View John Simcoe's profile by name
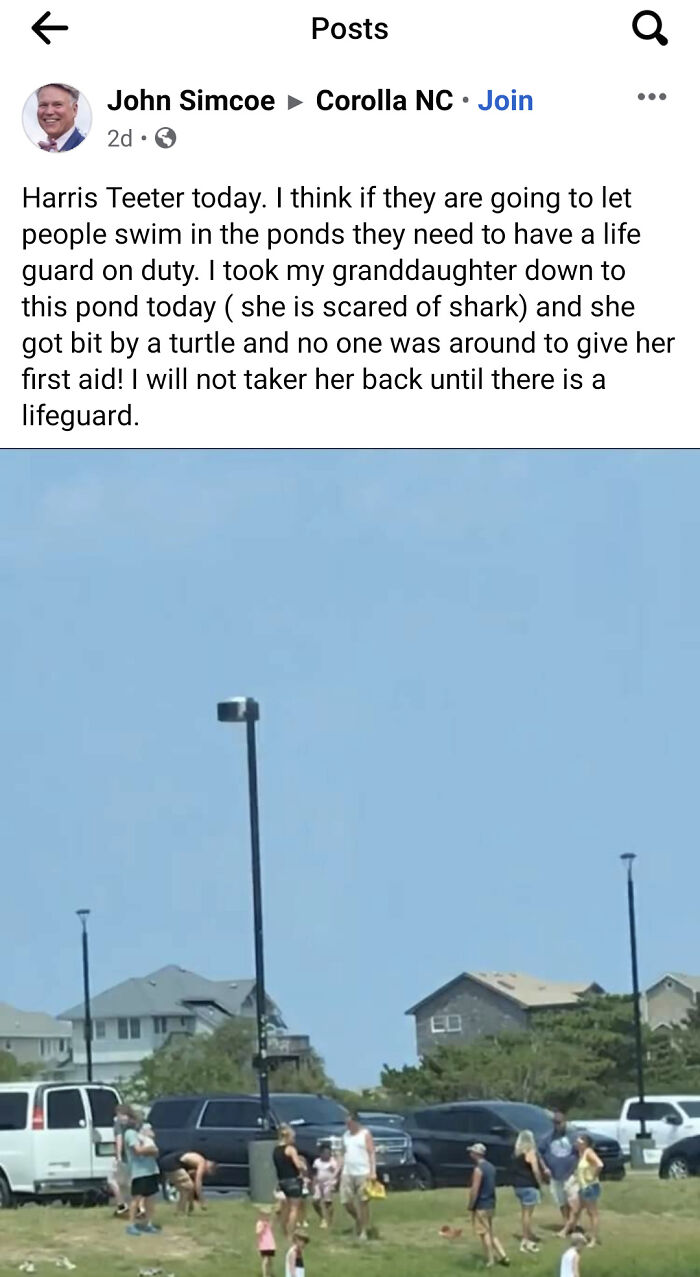This screenshot has width=700, height=1277. pos(191,100)
